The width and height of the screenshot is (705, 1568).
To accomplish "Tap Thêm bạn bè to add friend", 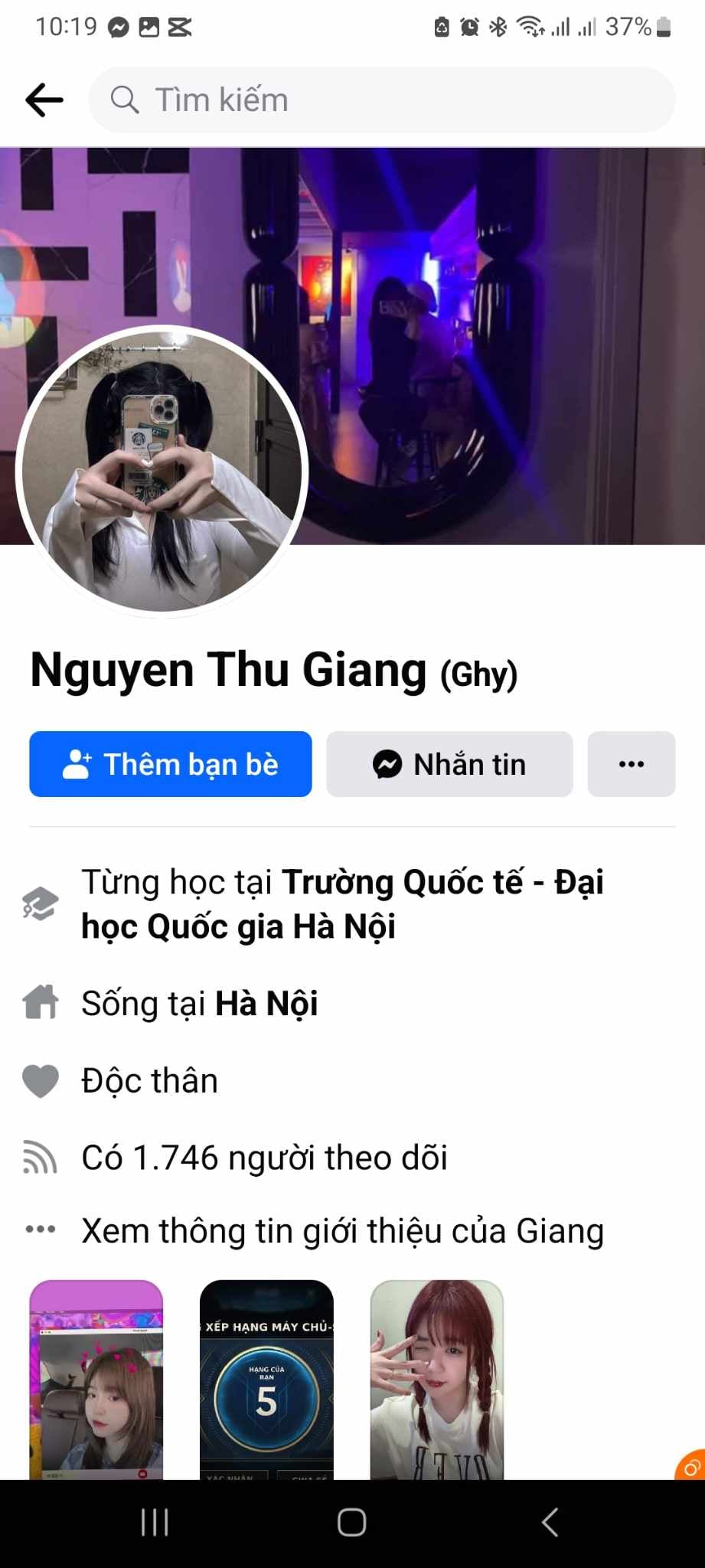I will pos(170,764).
